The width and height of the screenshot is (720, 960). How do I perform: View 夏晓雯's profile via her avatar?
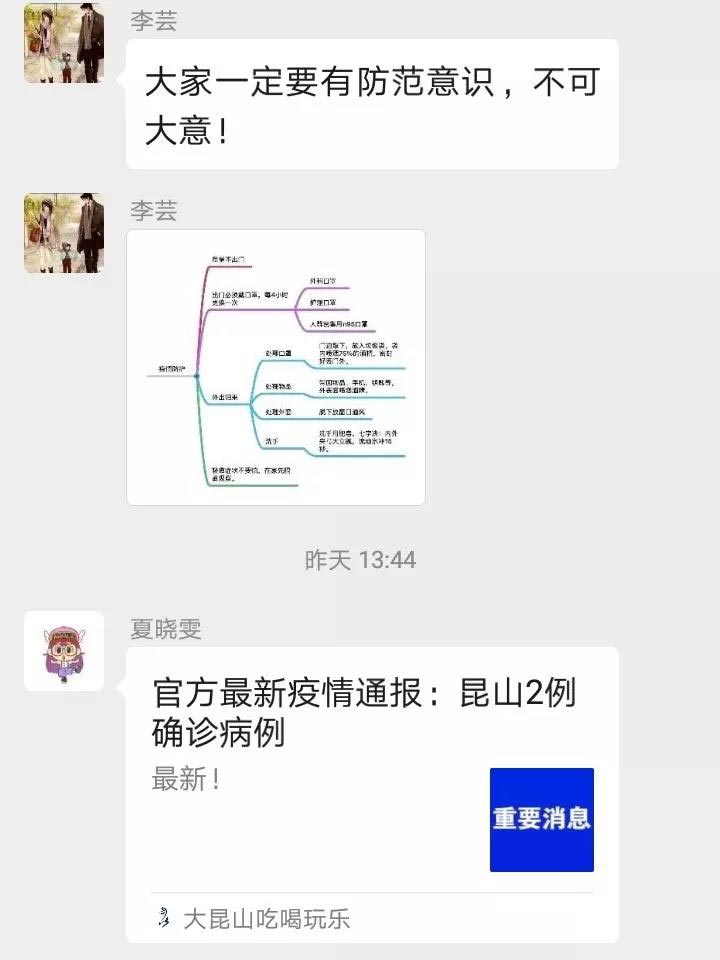coord(64,651)
